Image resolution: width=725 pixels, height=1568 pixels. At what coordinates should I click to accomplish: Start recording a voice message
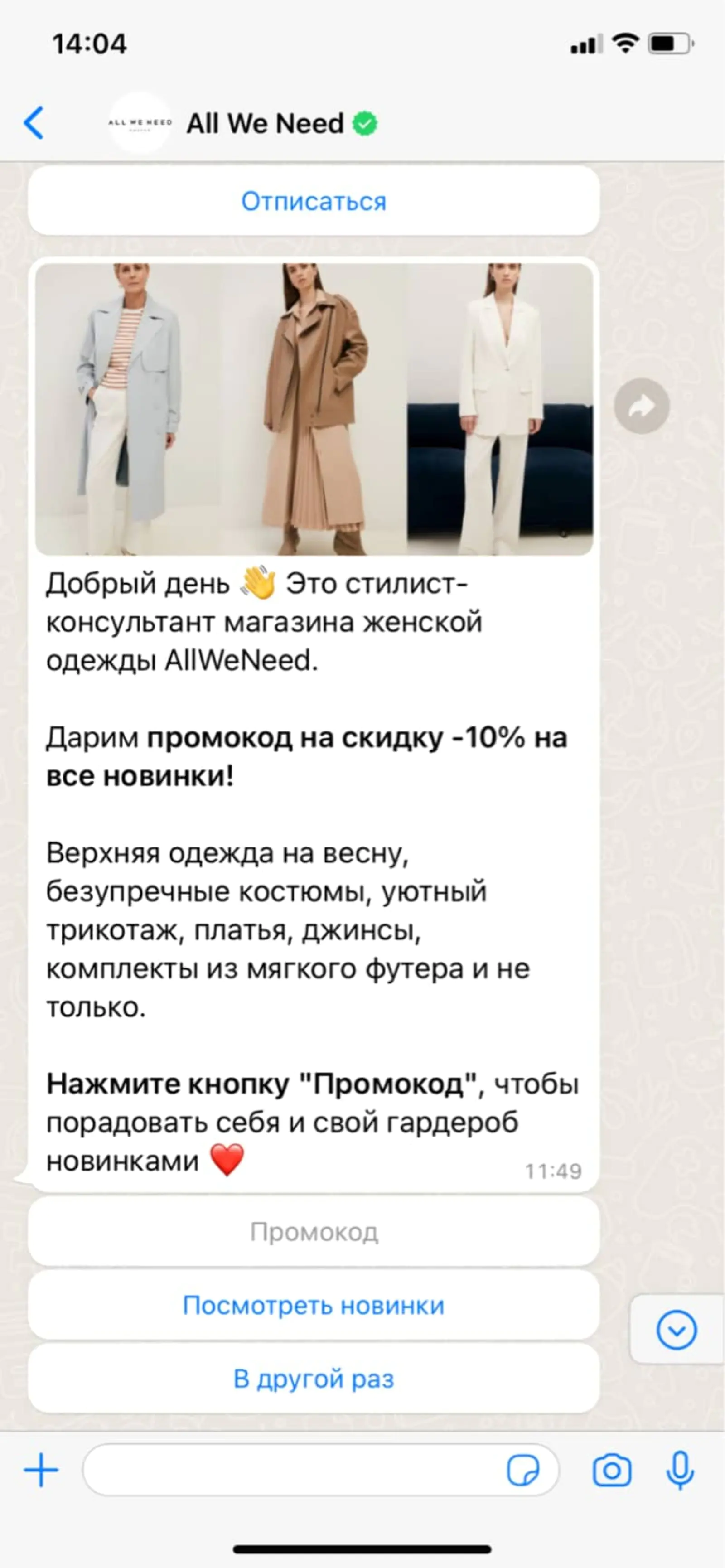(x=680, y=1470)
